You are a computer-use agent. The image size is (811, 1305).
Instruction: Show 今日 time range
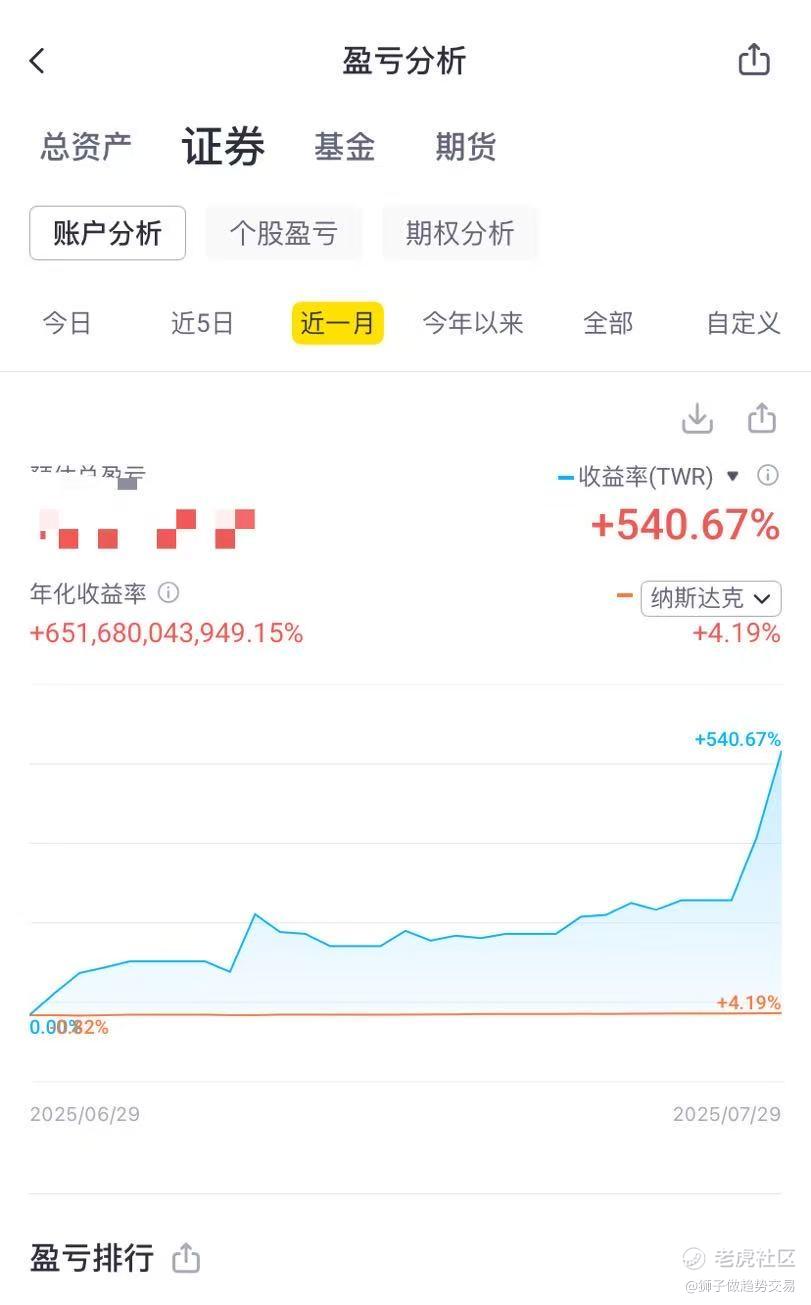click(x=67, y=323)
